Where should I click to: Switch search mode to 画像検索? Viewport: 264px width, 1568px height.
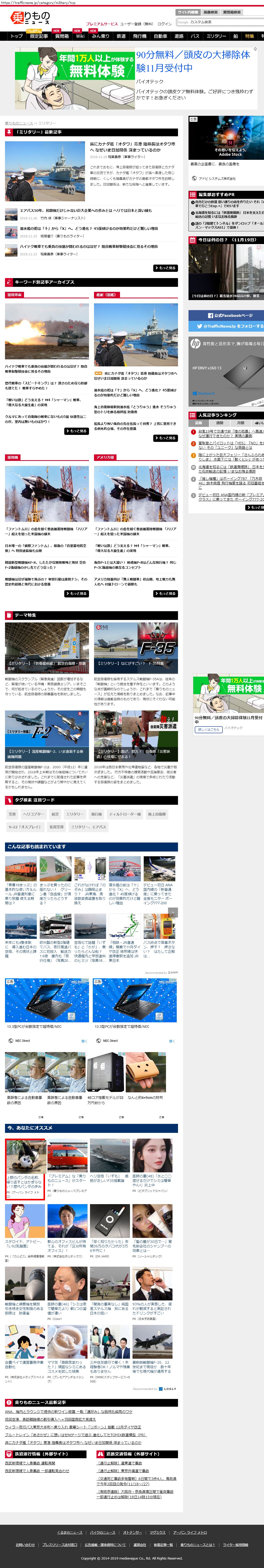(210, 12)
